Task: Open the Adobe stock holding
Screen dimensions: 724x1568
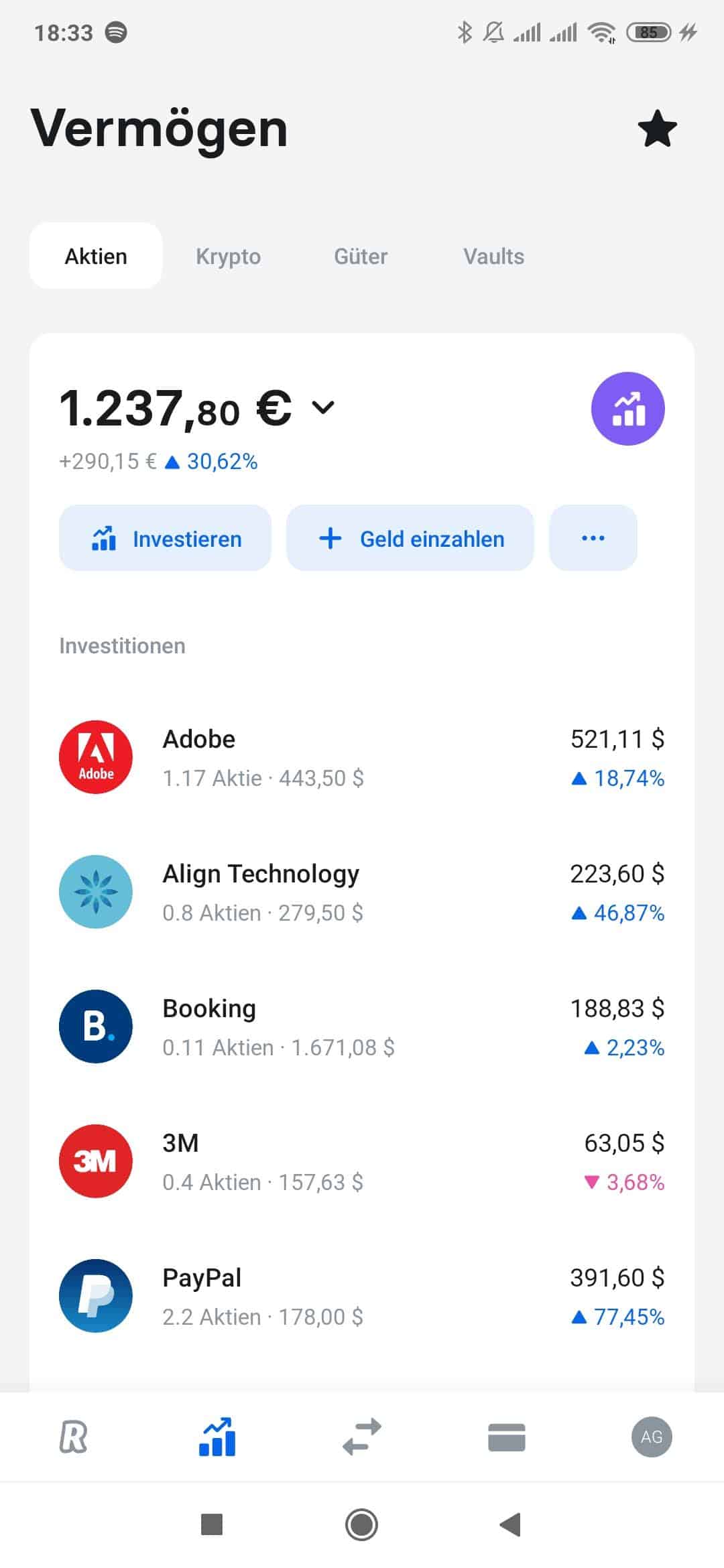Action: point(362,757)
